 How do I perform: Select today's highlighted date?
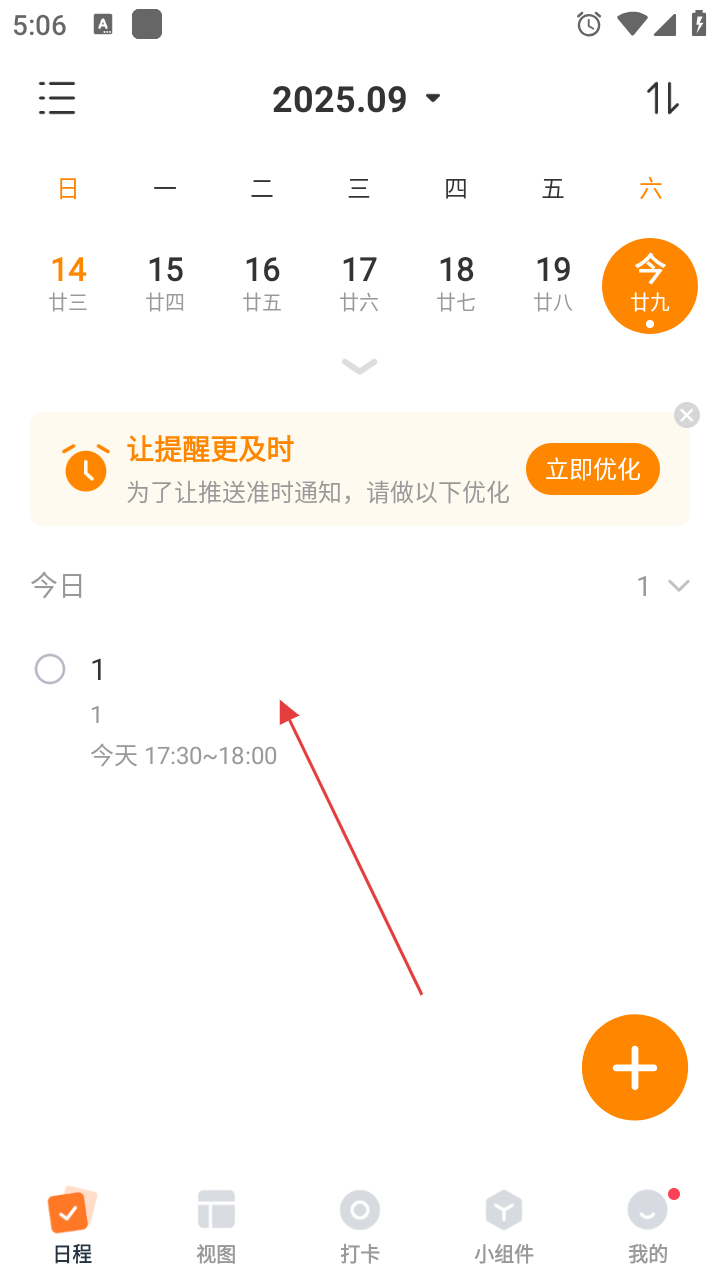pos(650,285)
